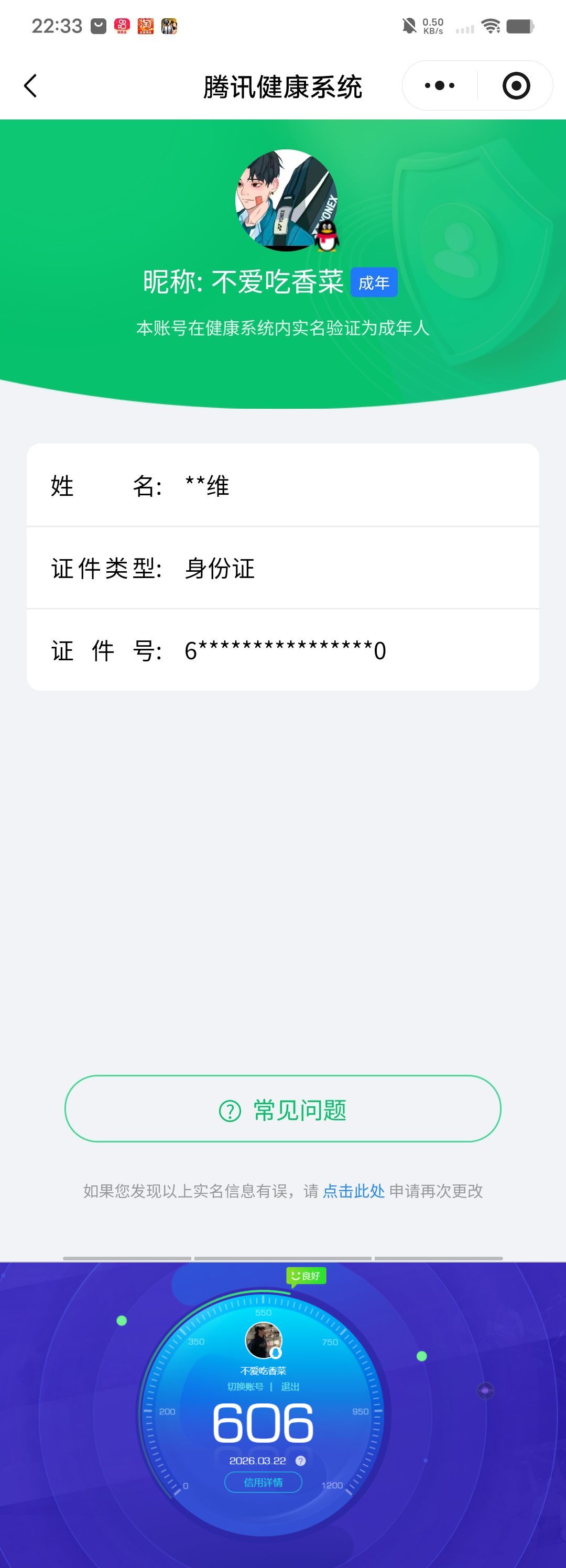Tap the 成年 adult status badge

point(375,282)
